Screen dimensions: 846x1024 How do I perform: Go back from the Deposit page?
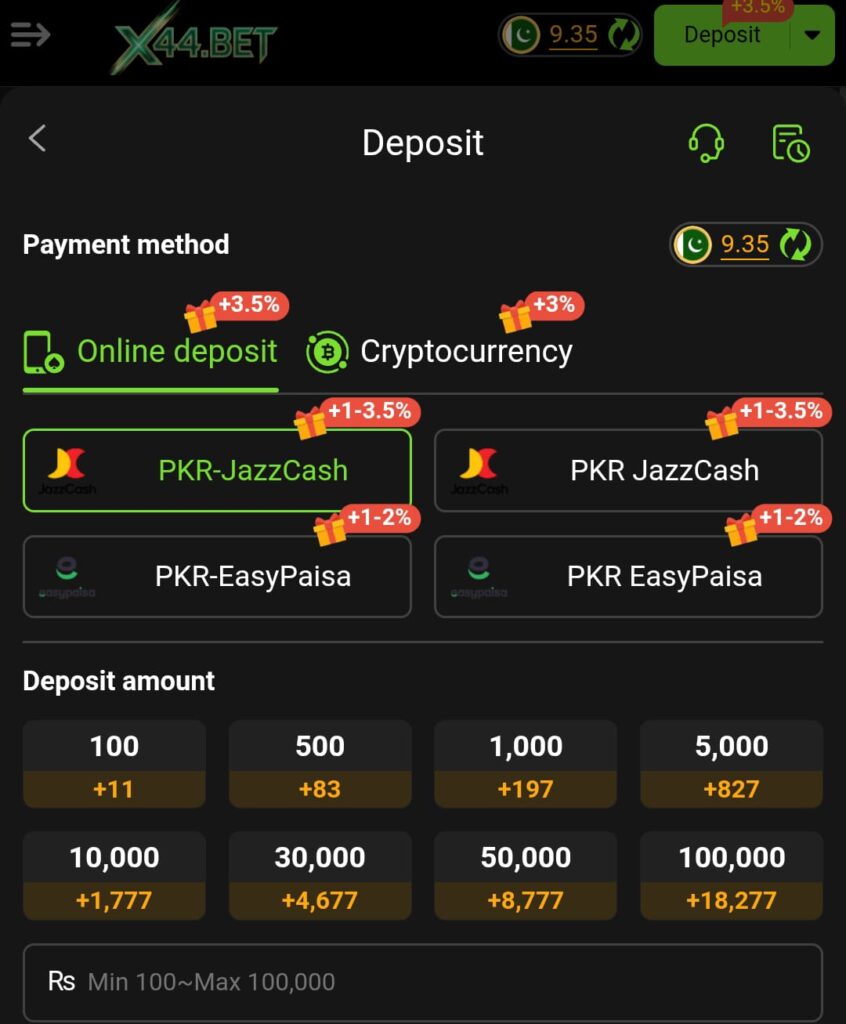click(x=38, y=139)
